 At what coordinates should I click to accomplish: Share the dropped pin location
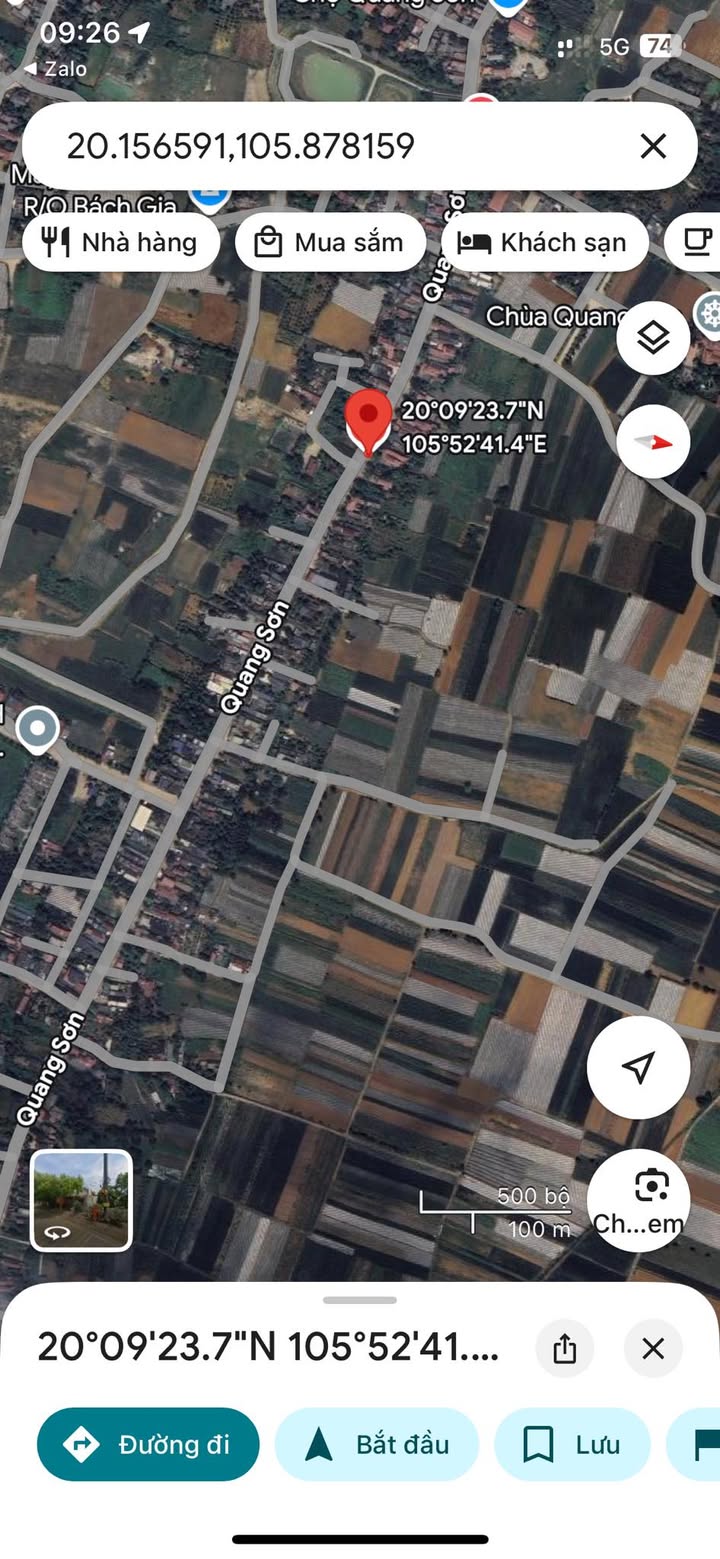pyautogui.click(x=564, y=1349)
